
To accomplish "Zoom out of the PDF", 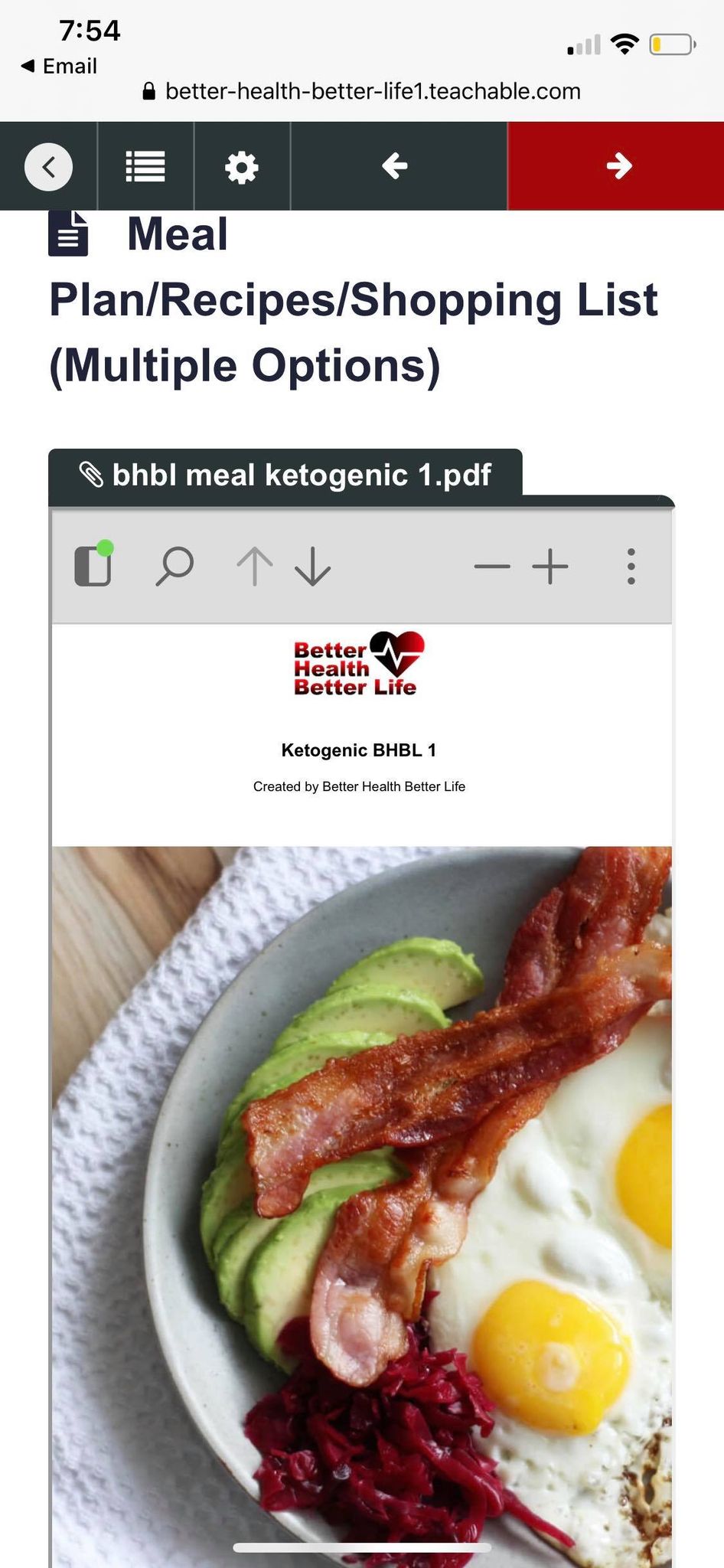I will (x=491, y=567).
